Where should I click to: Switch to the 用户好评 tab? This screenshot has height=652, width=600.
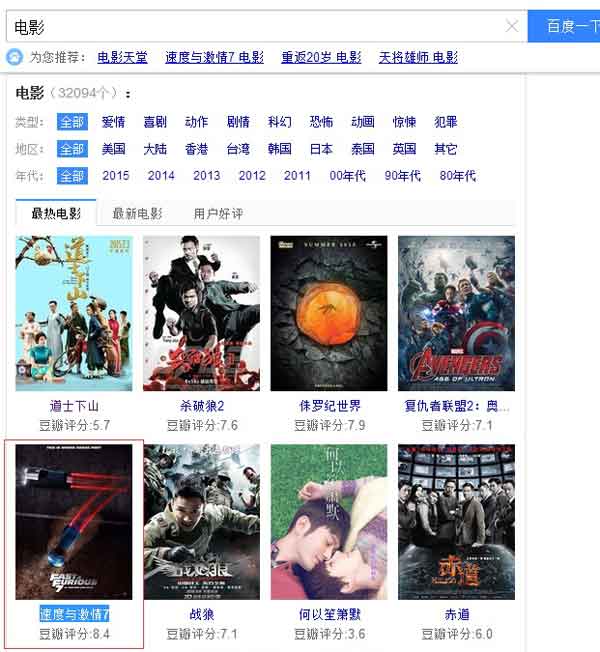(x=218, y=213)
